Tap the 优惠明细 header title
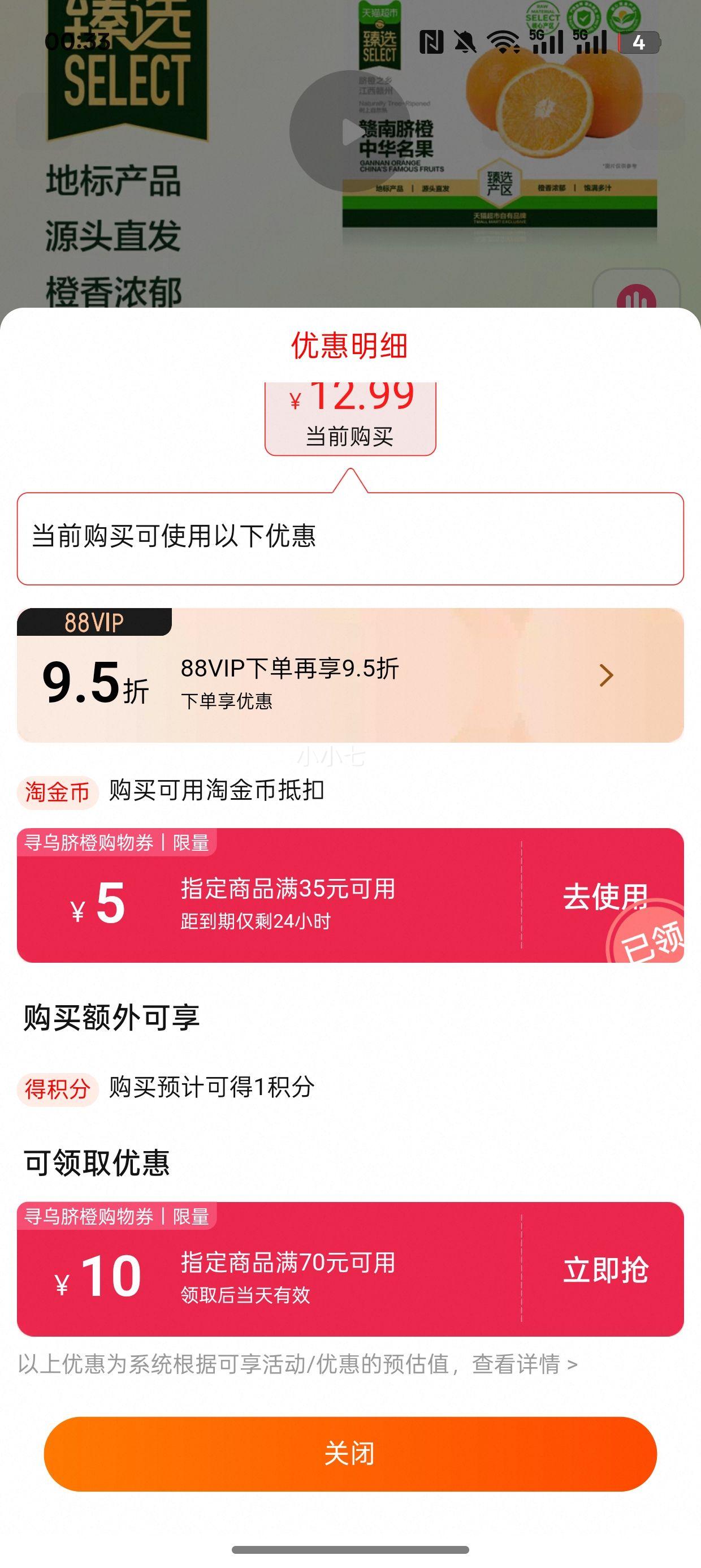701x1568 pixels. 350,346
